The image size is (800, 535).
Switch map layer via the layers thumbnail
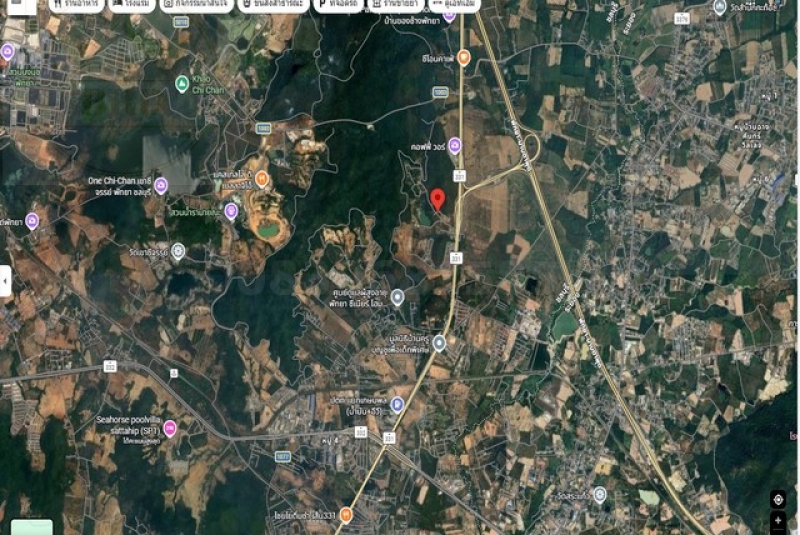[30, 526]
